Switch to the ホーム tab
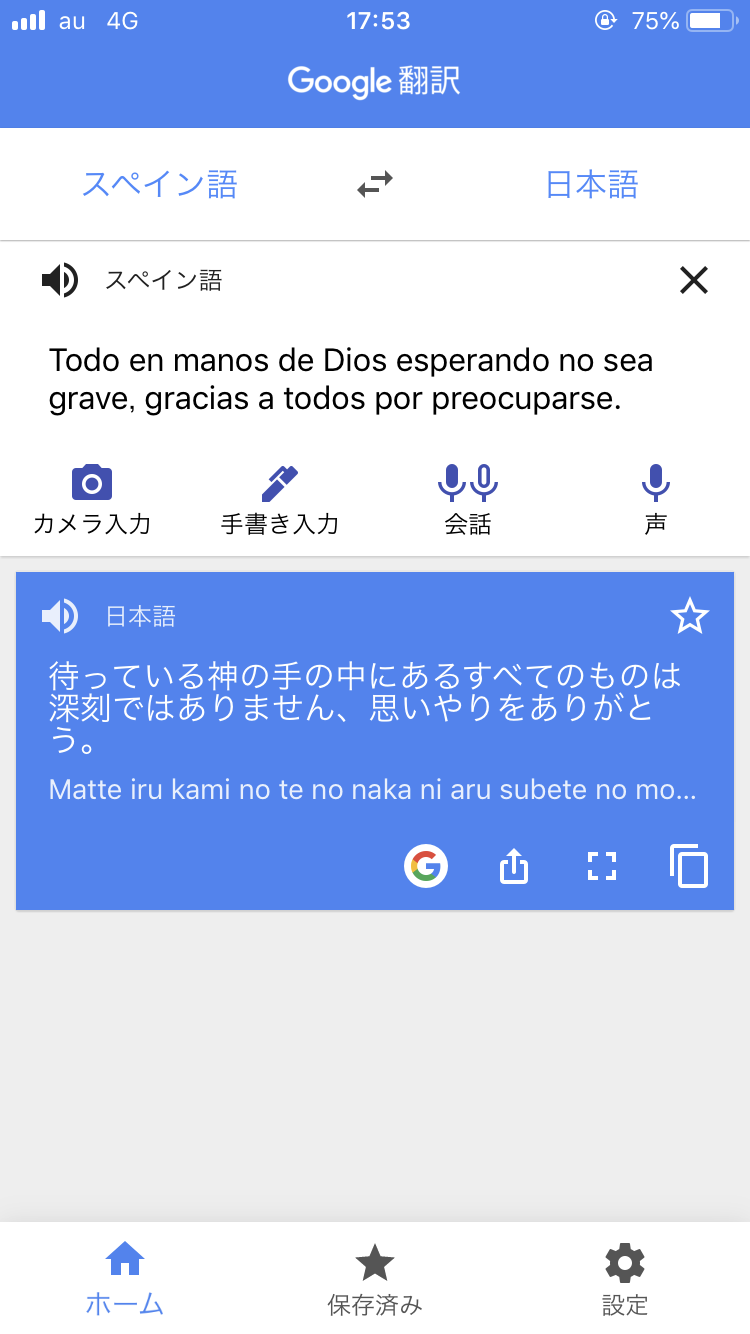The height and width of the screenshot is (1334, 750). coord(125,1279)
